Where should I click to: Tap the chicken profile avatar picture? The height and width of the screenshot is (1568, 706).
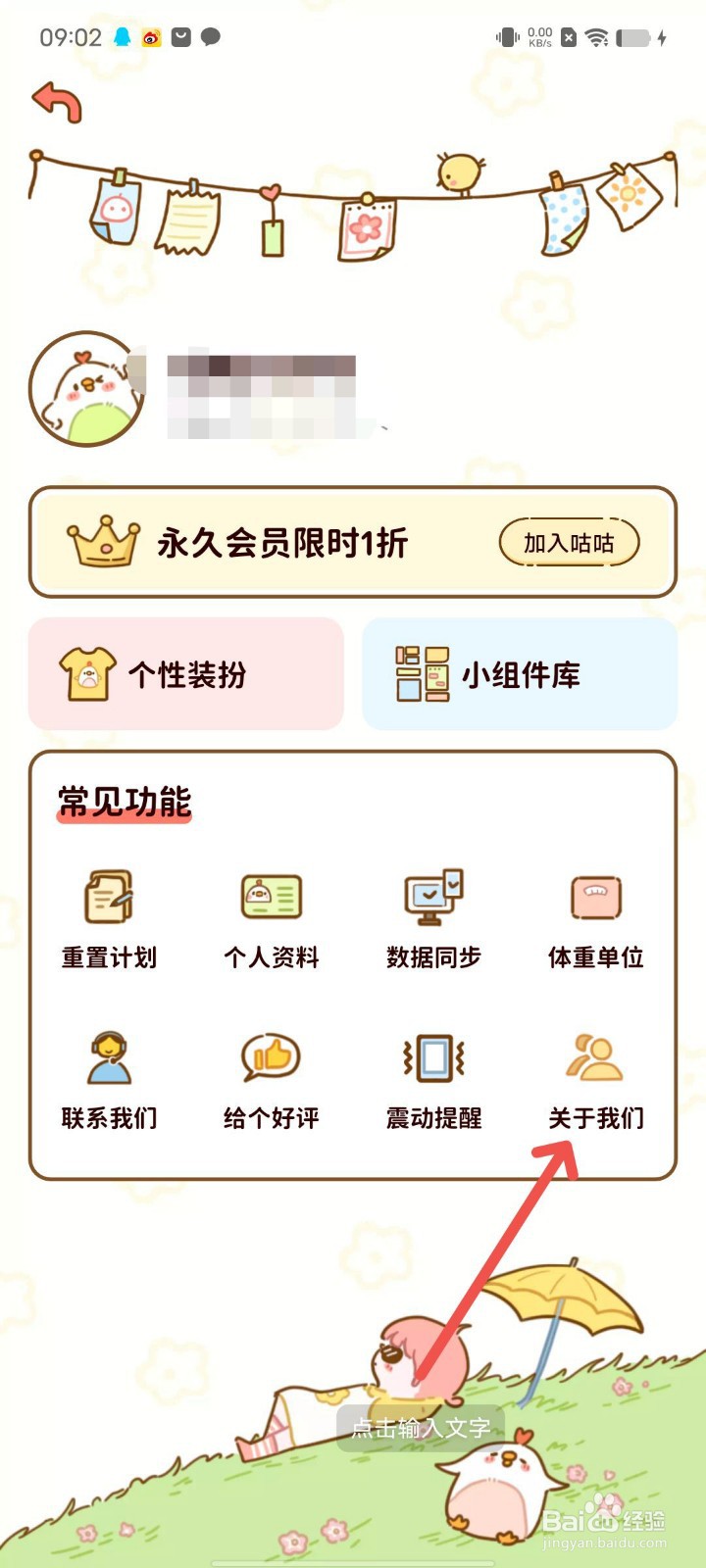[x=86, y=387]
